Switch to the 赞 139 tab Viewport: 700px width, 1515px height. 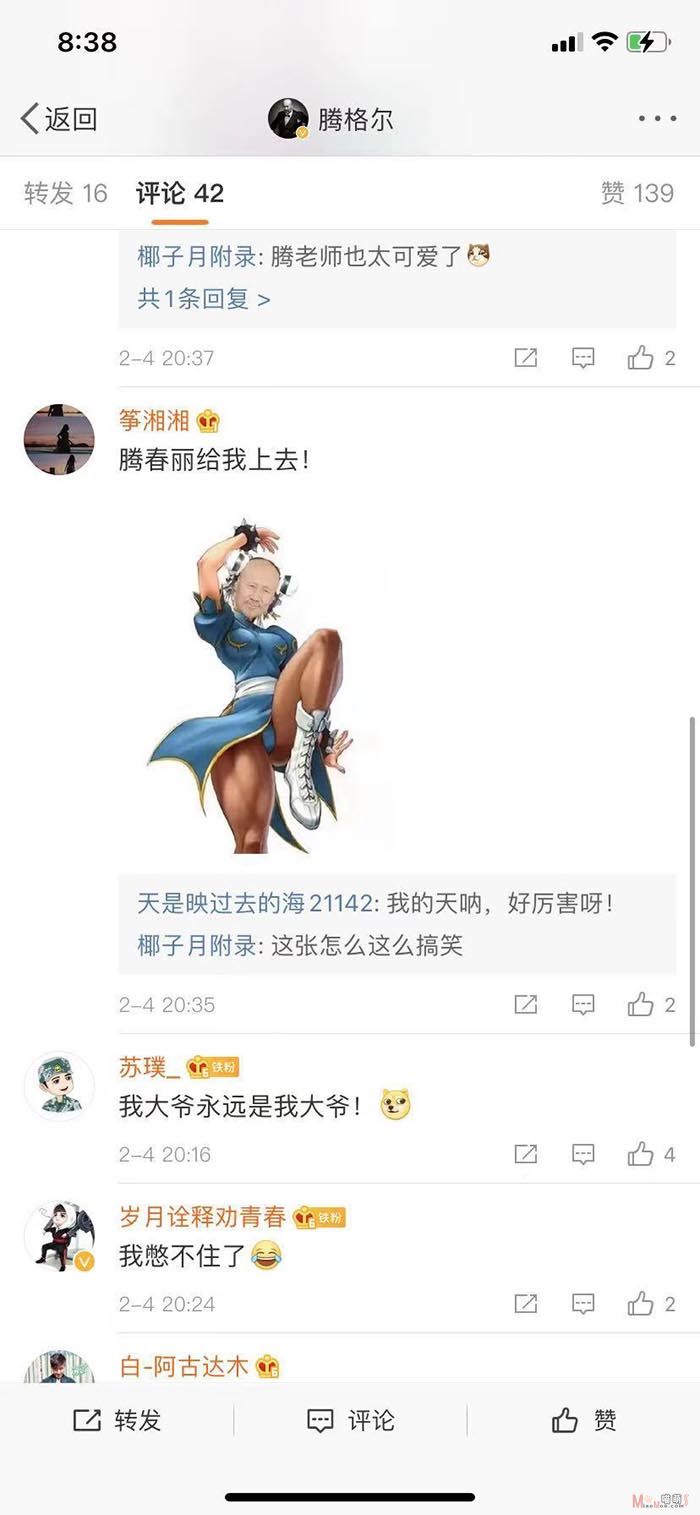coord(637,193)
